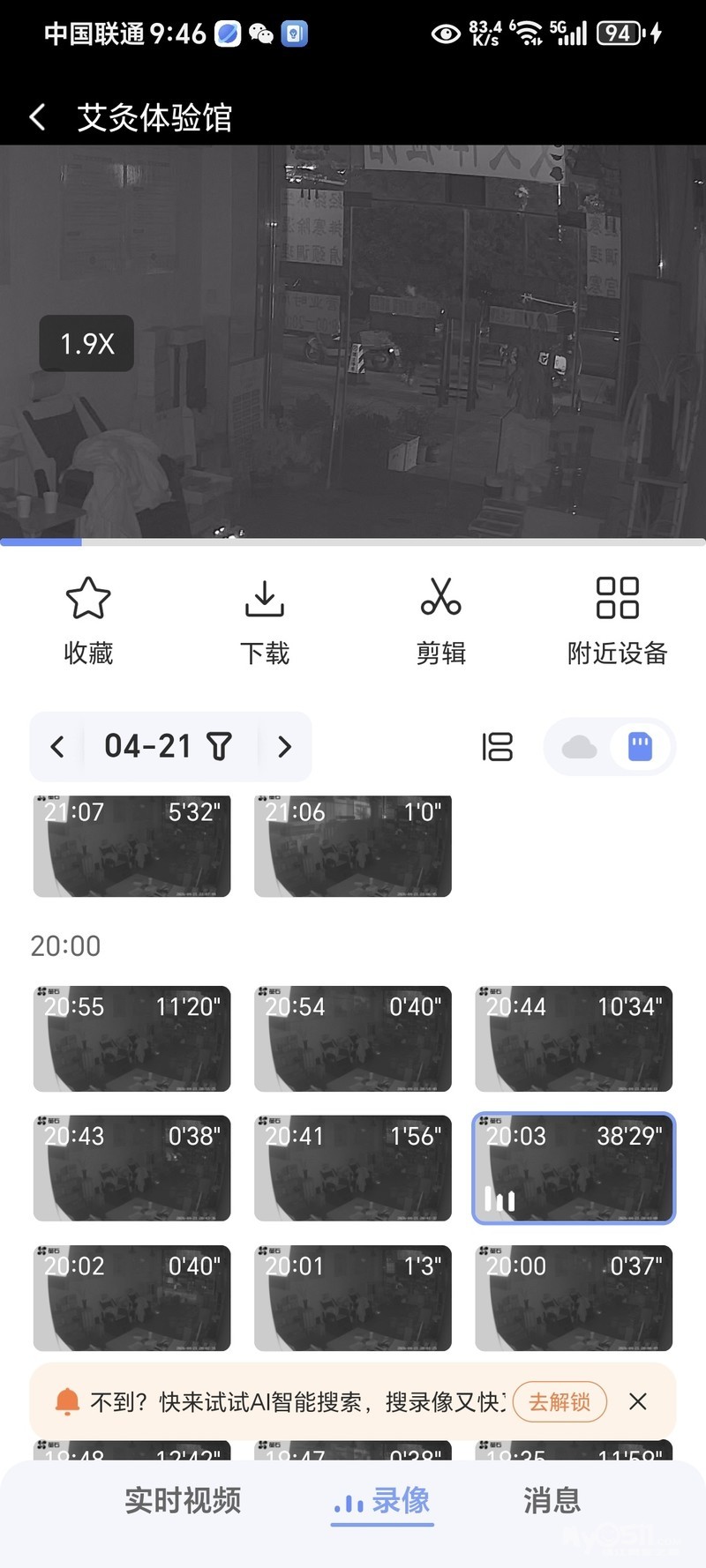Go to the previous date
The width and height of the screenshot is (706, 1568).
pos(57,747)
